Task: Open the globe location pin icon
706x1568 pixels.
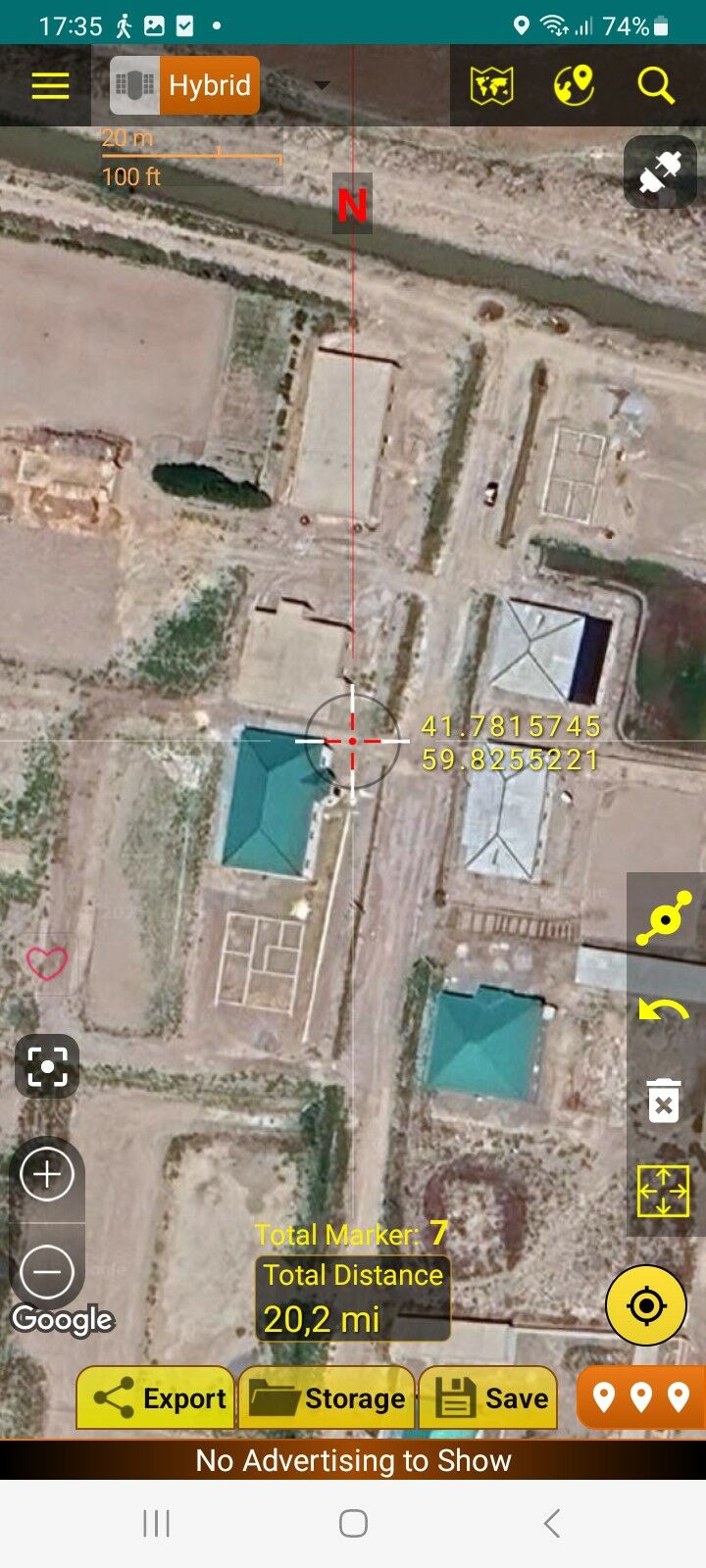Action: 574,86
